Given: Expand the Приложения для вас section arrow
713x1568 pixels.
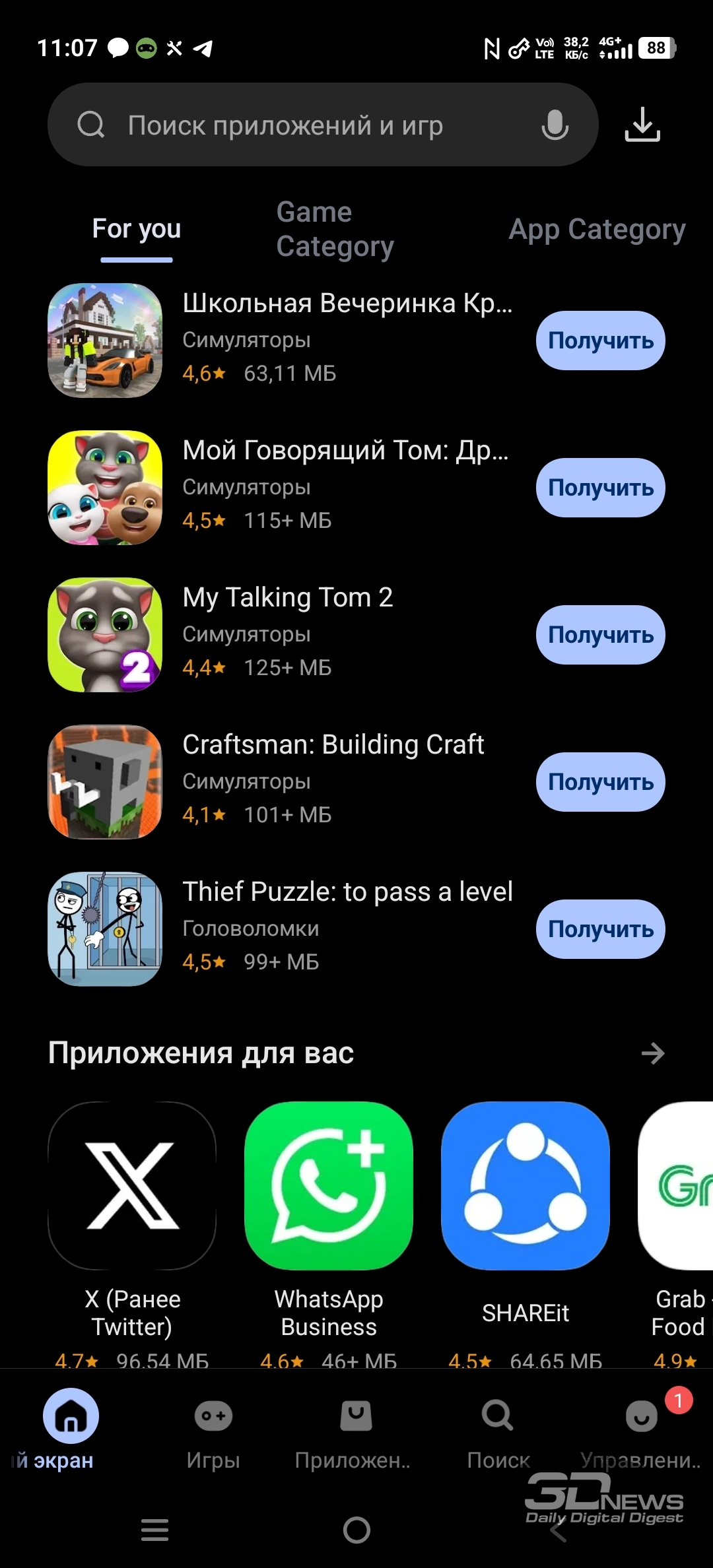Looking at the screenshot, I should 653,1053.
